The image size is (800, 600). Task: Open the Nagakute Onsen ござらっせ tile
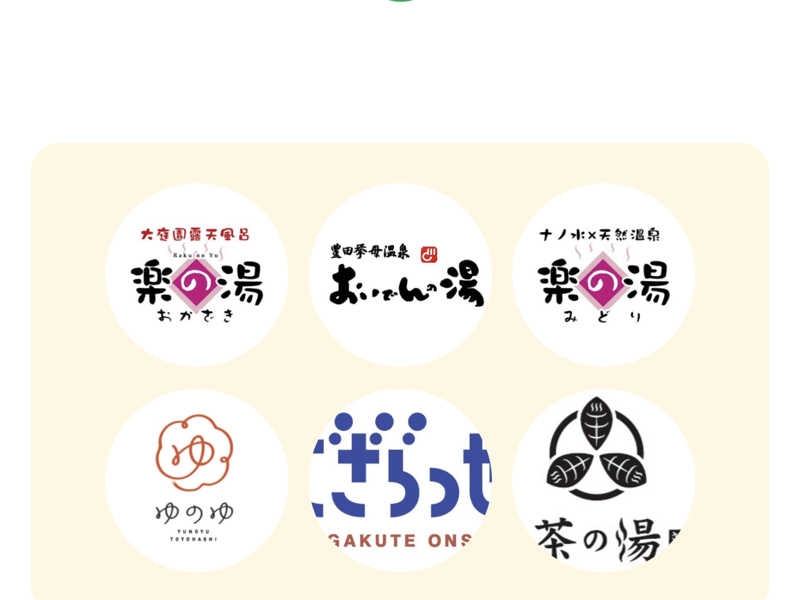tap(400, 480)
